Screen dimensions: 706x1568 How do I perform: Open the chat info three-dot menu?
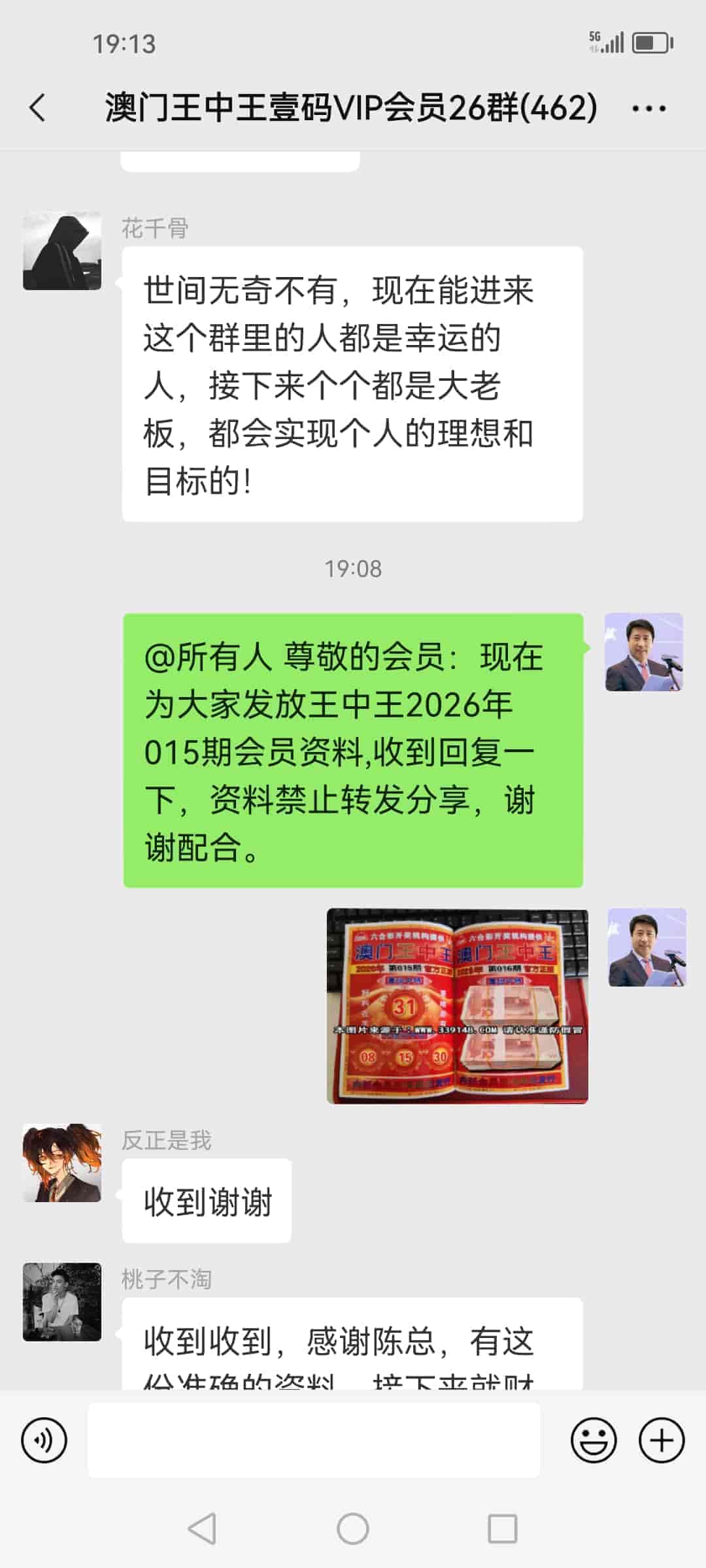click(x=648, y=108)
